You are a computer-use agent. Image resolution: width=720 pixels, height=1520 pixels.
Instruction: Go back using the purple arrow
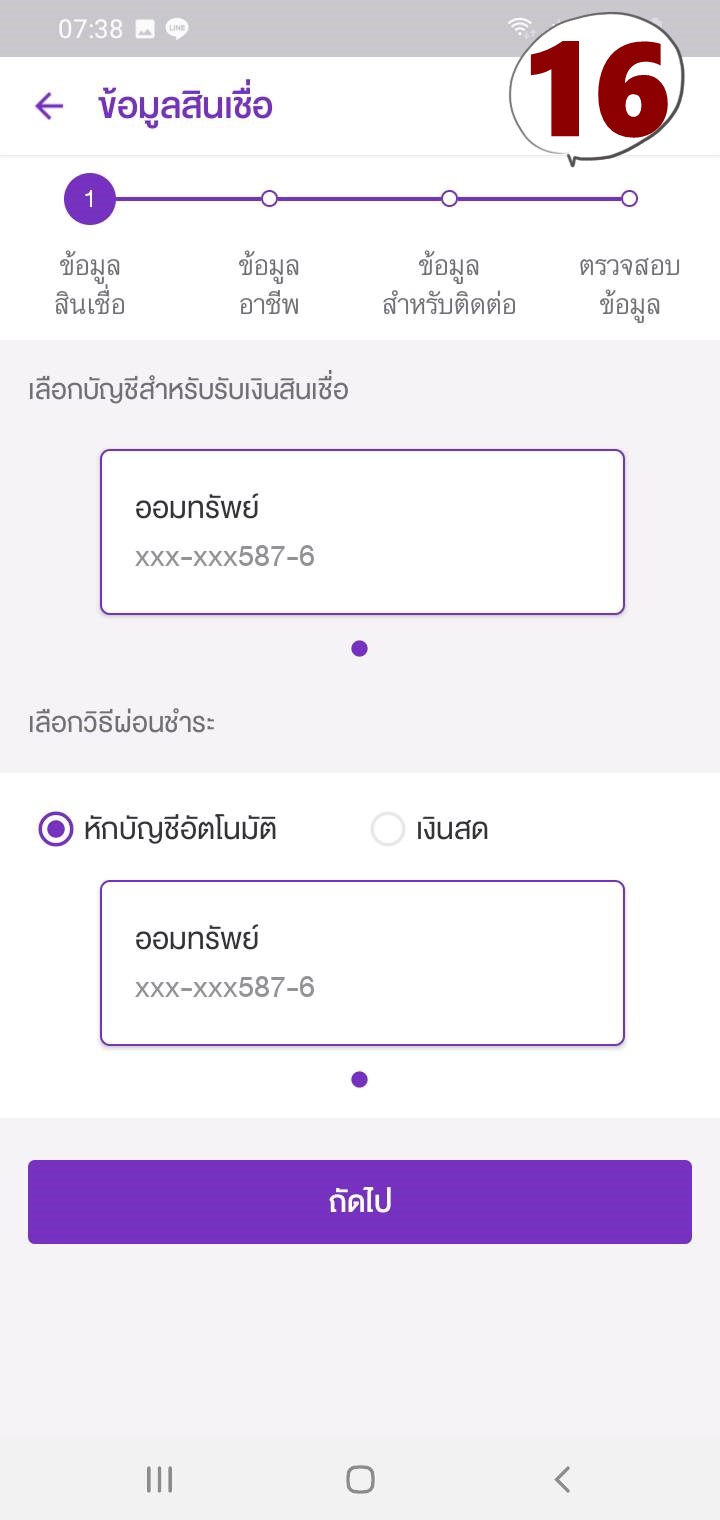[48, 106]
